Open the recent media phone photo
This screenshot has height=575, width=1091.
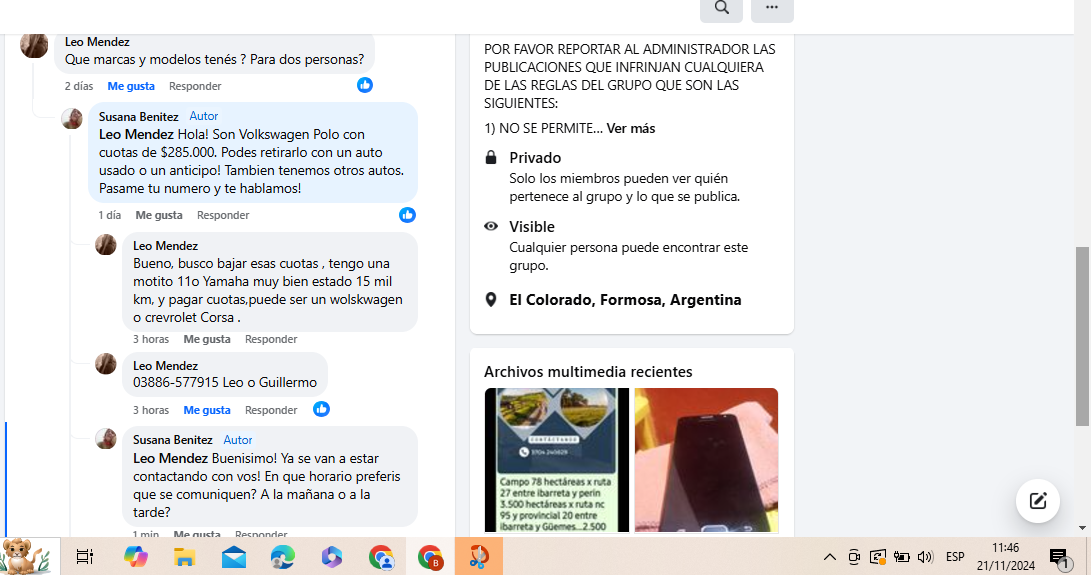[x=706, y=460]
